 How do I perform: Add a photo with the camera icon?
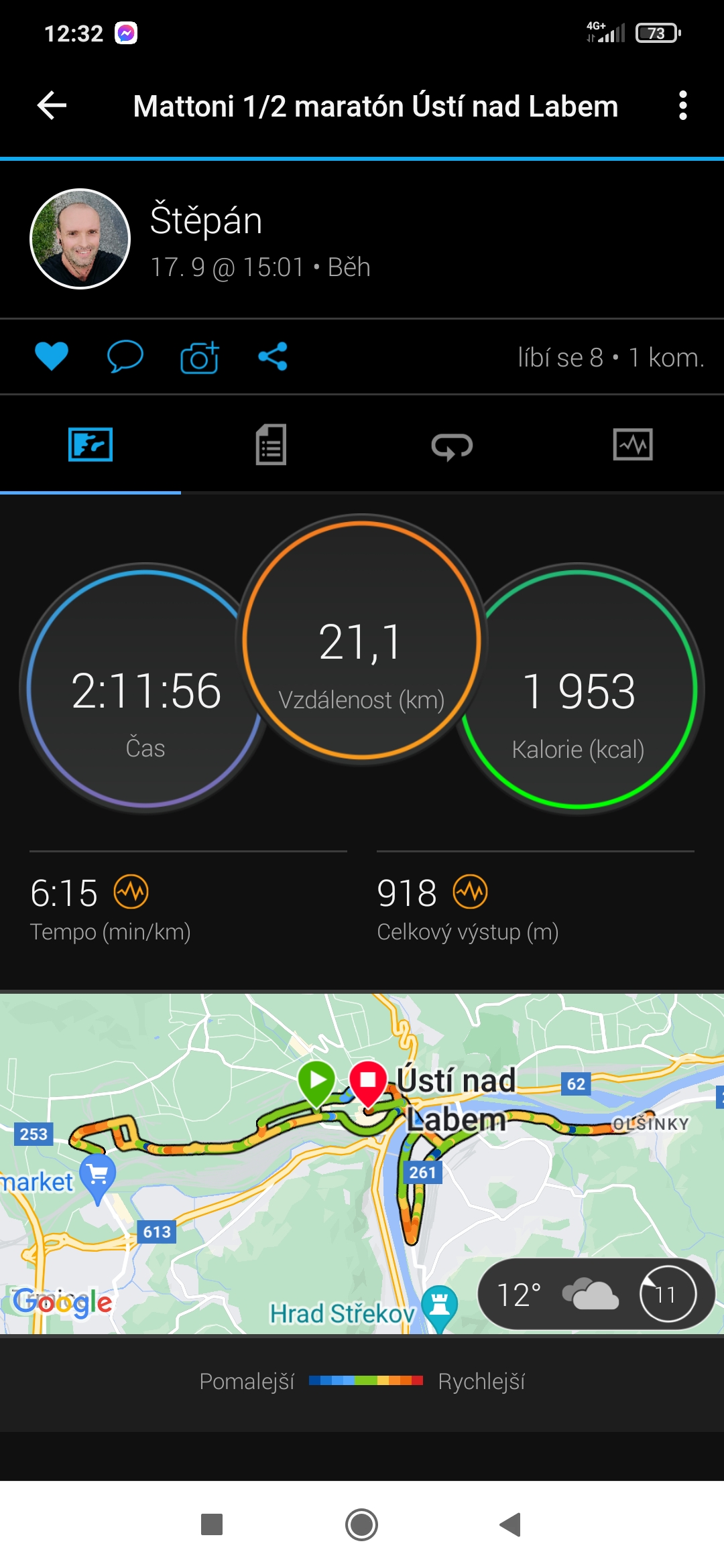click(x=200, y=356)
